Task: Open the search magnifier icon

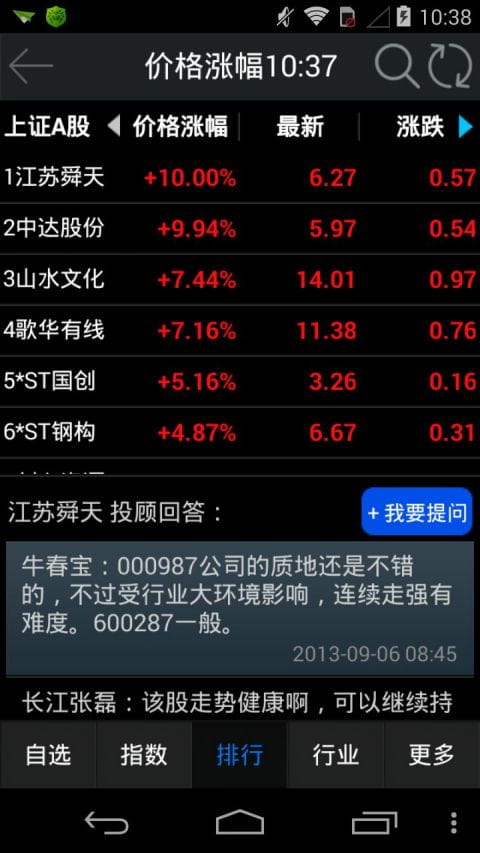Action: [x=397, y=66]
